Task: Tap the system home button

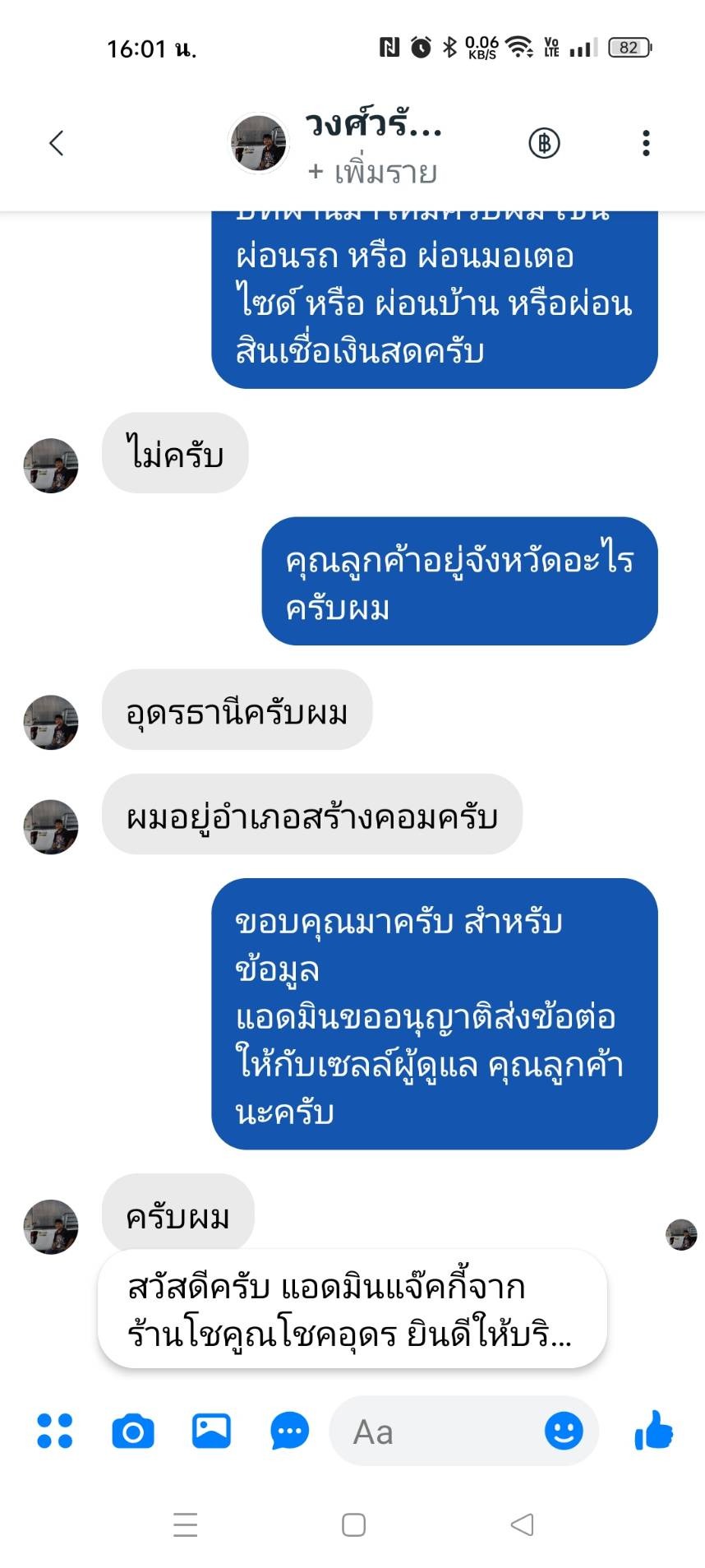Action: click(353, 1524)
